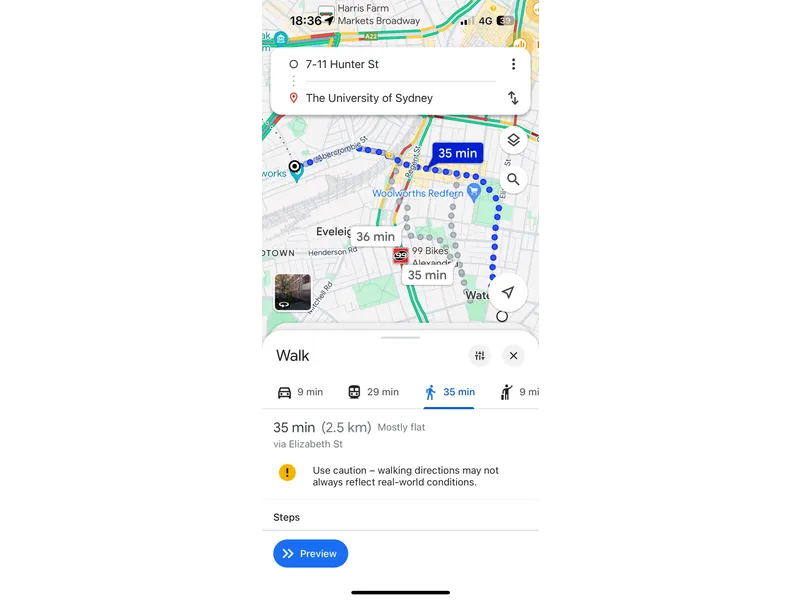
Task: Open route options filter icon
Action: tap(480, 355)
